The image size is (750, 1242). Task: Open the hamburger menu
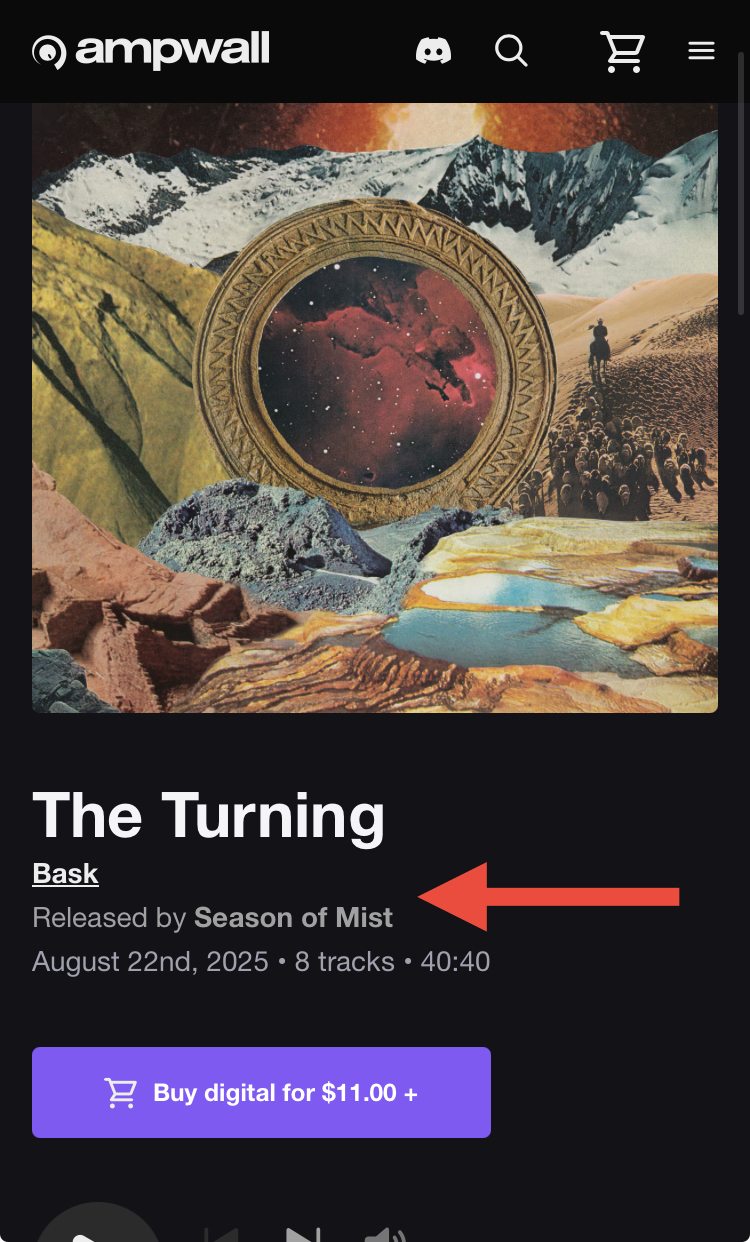(701, 50)
